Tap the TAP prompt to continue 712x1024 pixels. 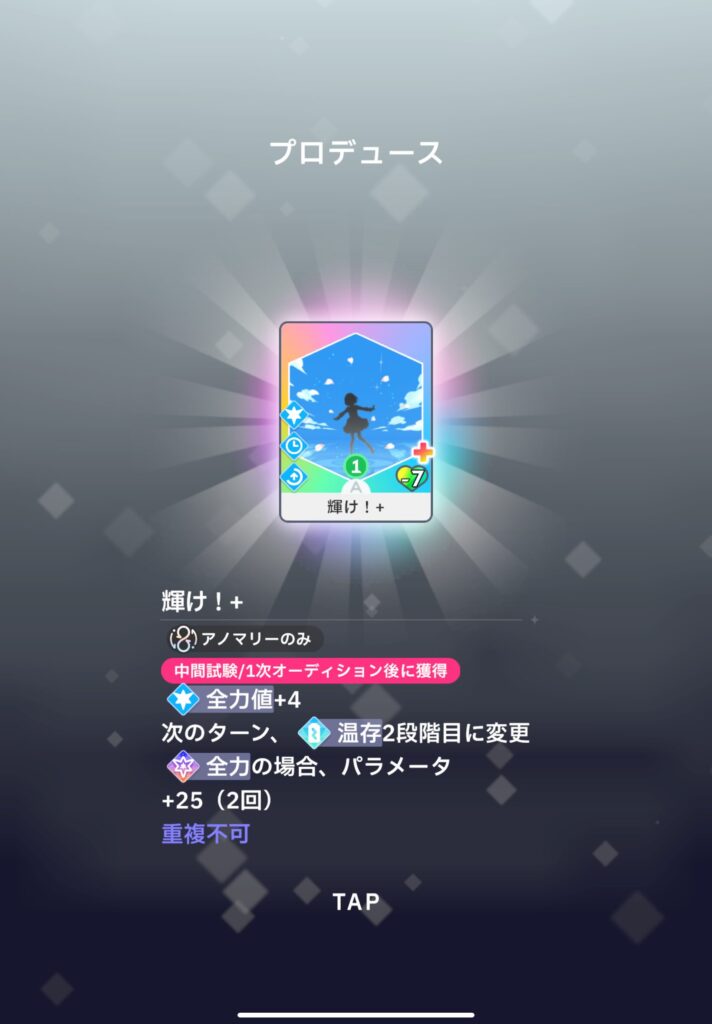pyautogui.click(x=356, y=901)
